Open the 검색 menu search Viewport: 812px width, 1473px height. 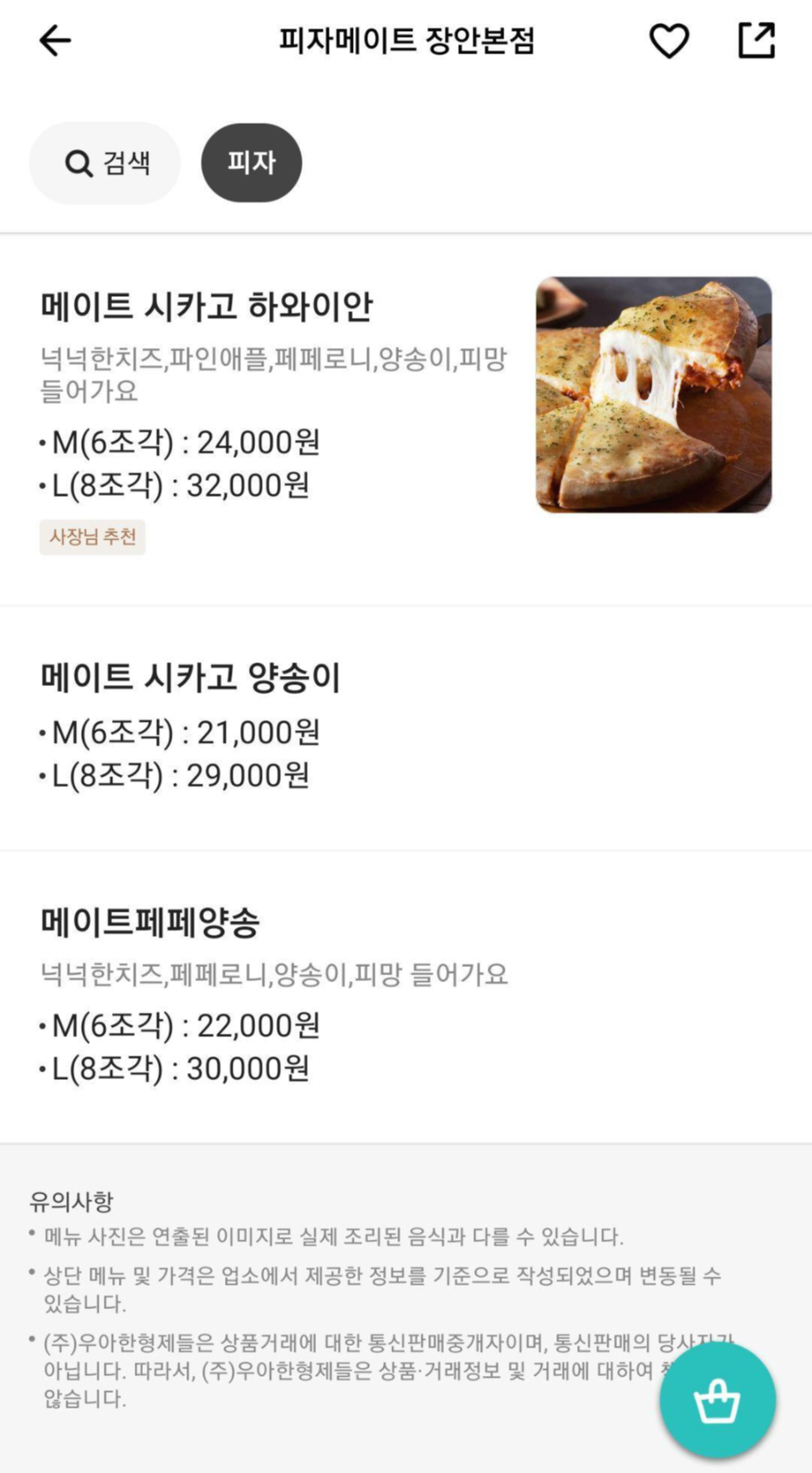[105, 162]
